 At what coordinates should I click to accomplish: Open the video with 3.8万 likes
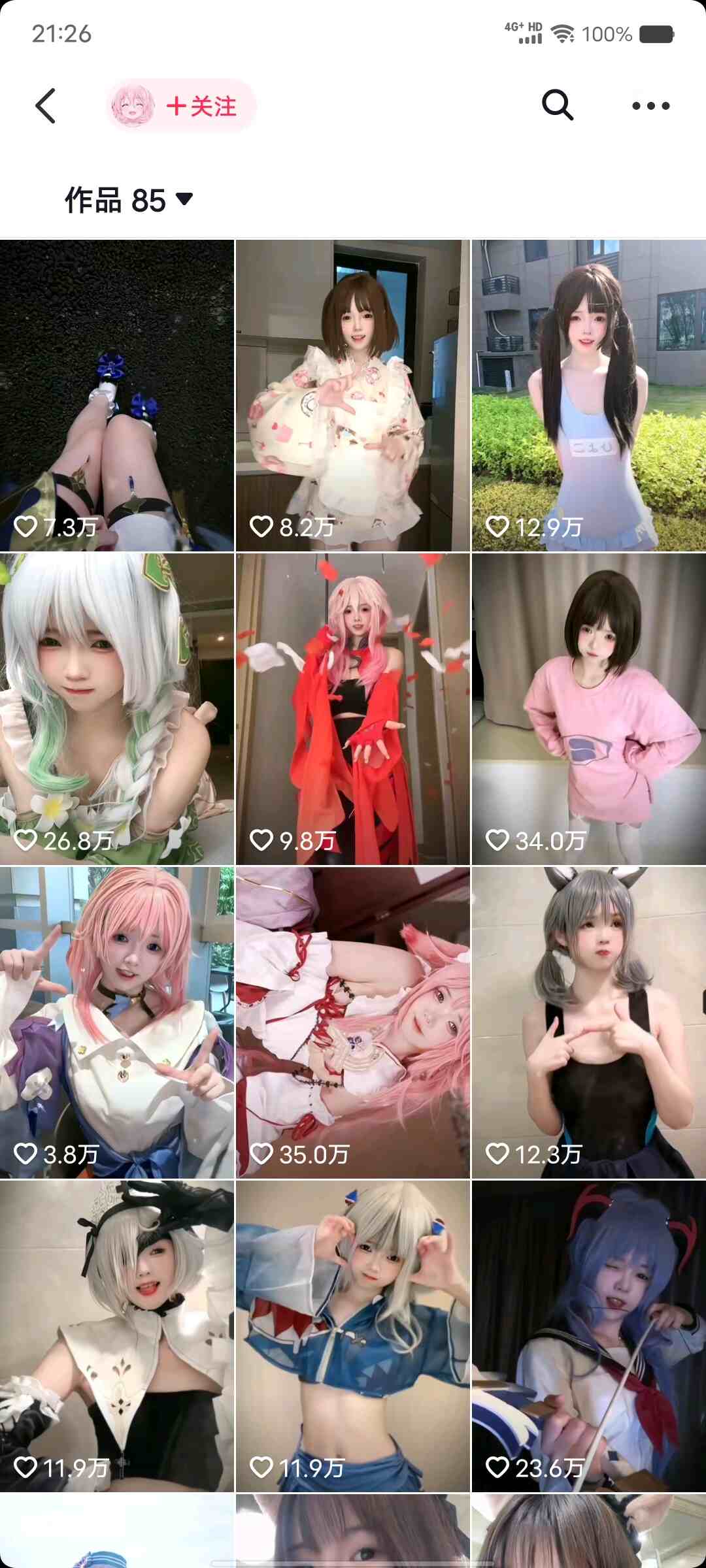tap(117, 1022)
